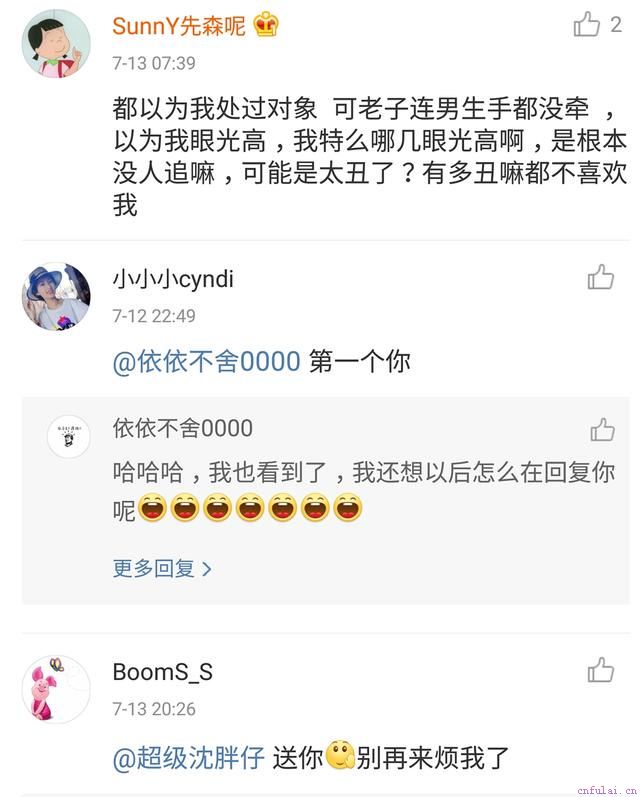
Task: Open BoomS_S's profile avatar
Action: (56, 689)
